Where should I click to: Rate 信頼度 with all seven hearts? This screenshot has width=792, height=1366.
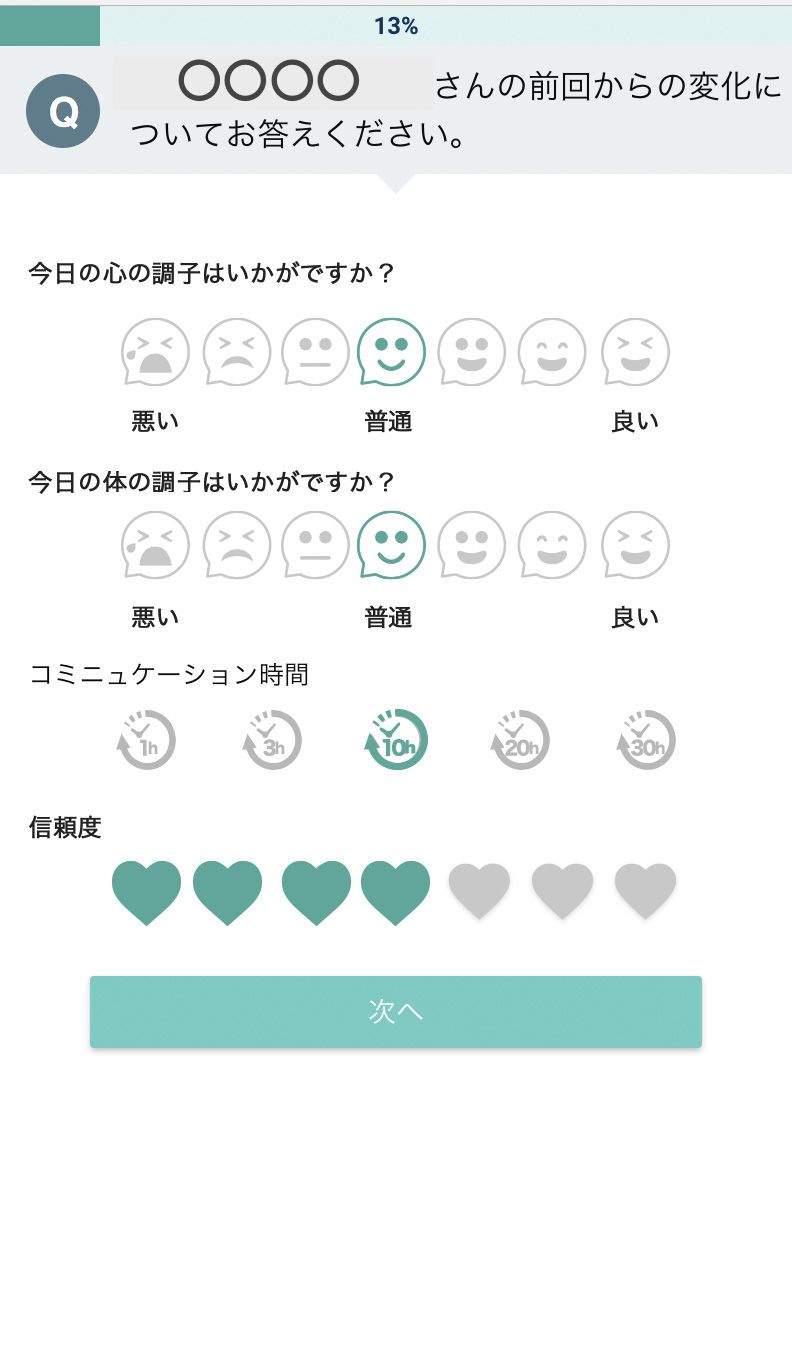(x=645, y=892)
